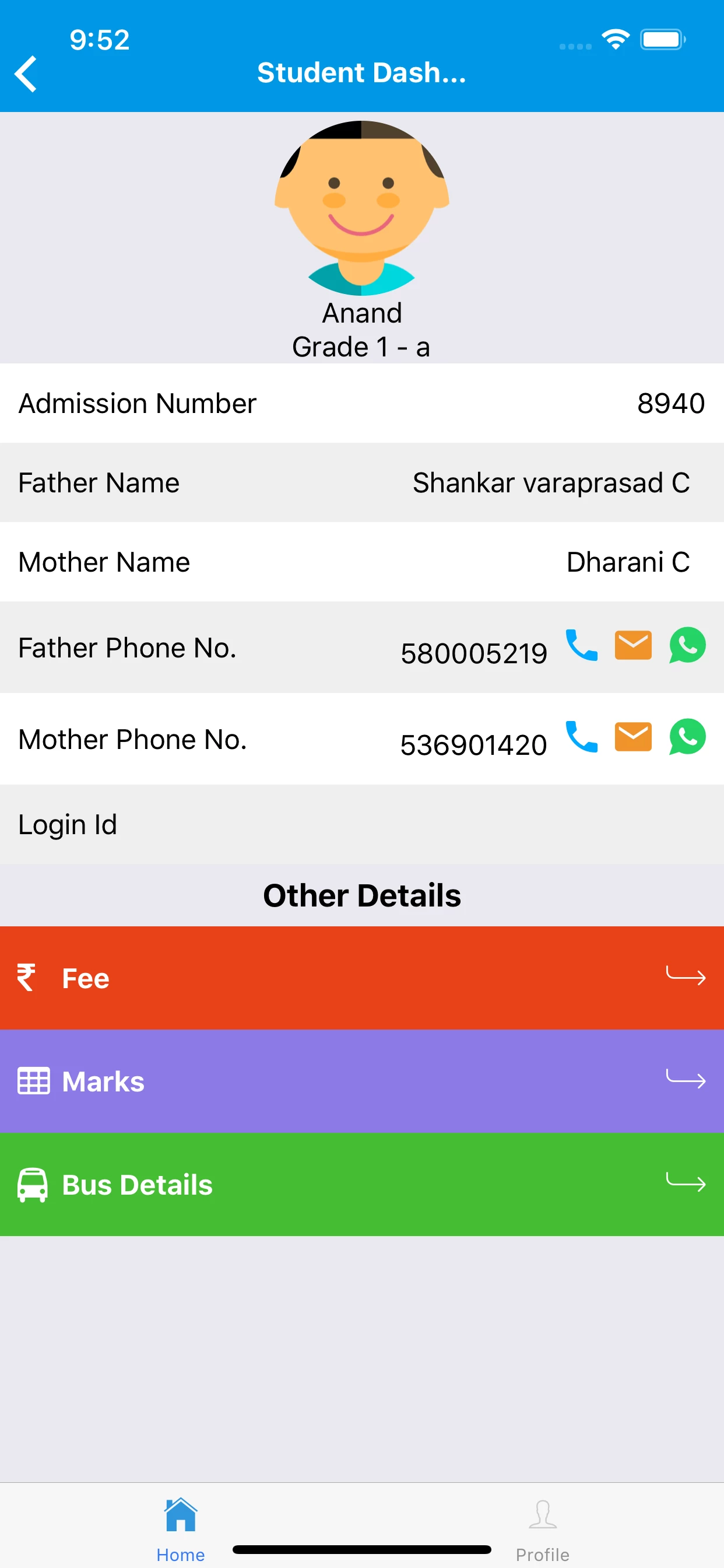
Task: WhatsApp the mother's number
Action: (687, 737)
